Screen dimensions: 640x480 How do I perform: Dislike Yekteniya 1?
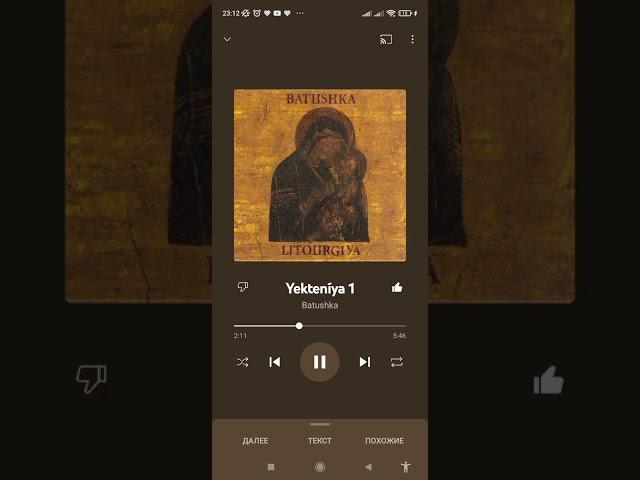click(x=243, y=287)
